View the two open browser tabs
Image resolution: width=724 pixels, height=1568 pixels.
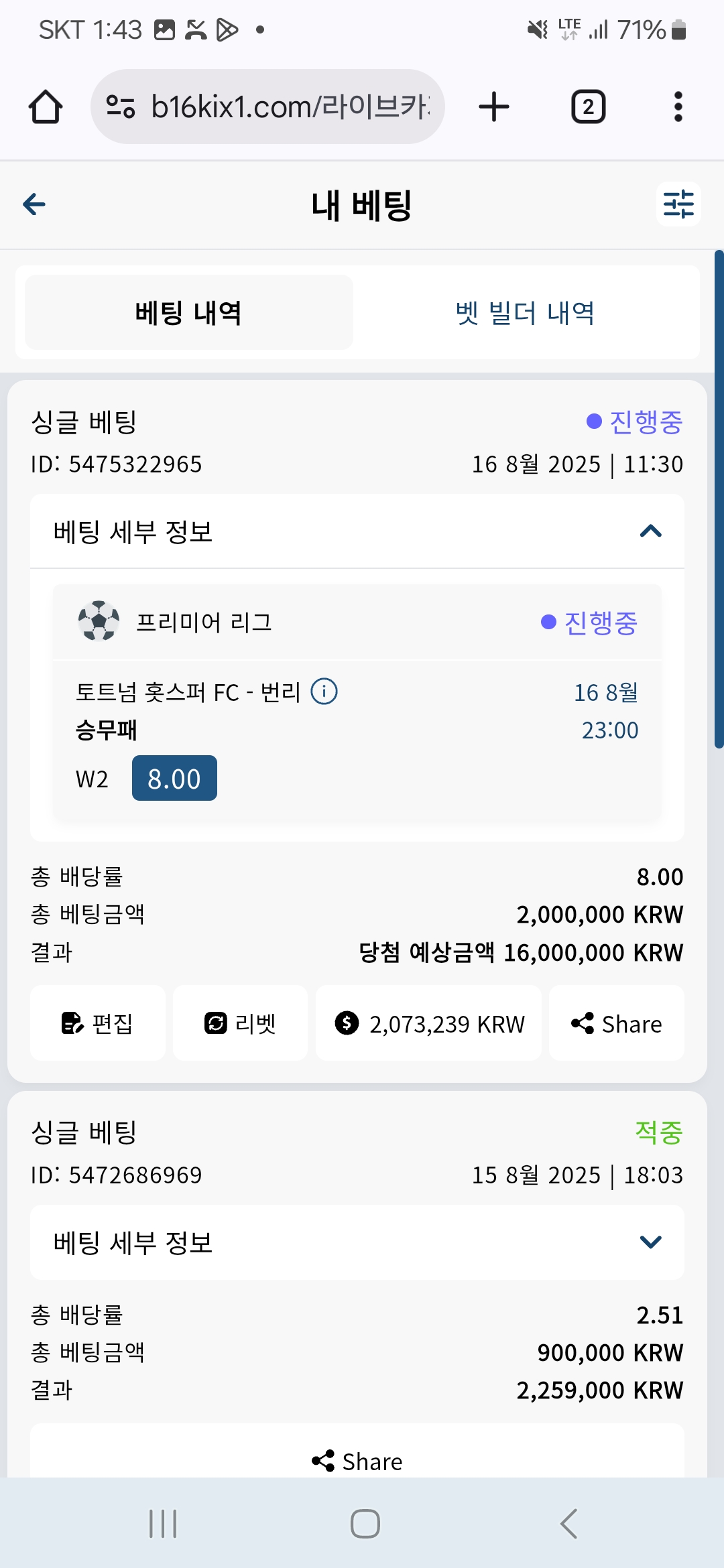coord(588,107)
